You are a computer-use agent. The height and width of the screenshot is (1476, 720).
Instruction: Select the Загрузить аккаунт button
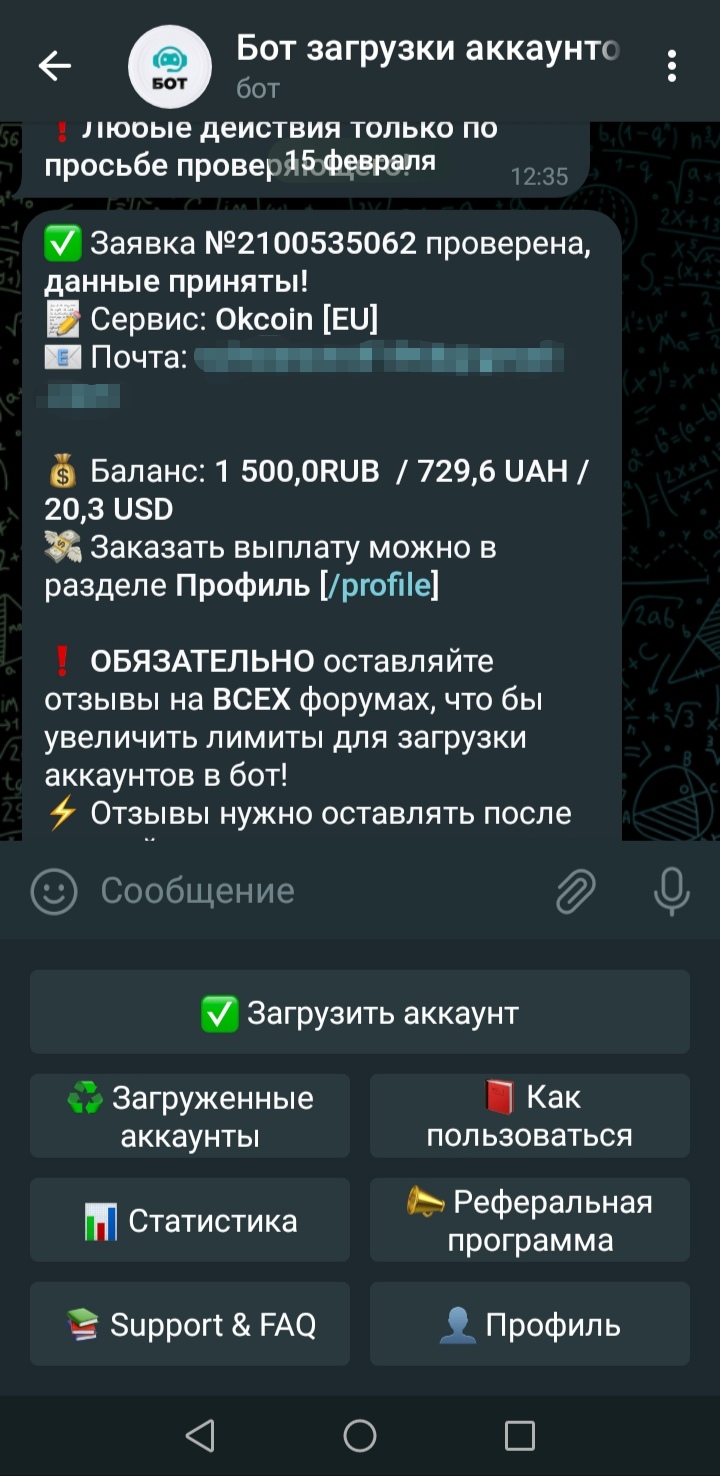pos(360,1012)
